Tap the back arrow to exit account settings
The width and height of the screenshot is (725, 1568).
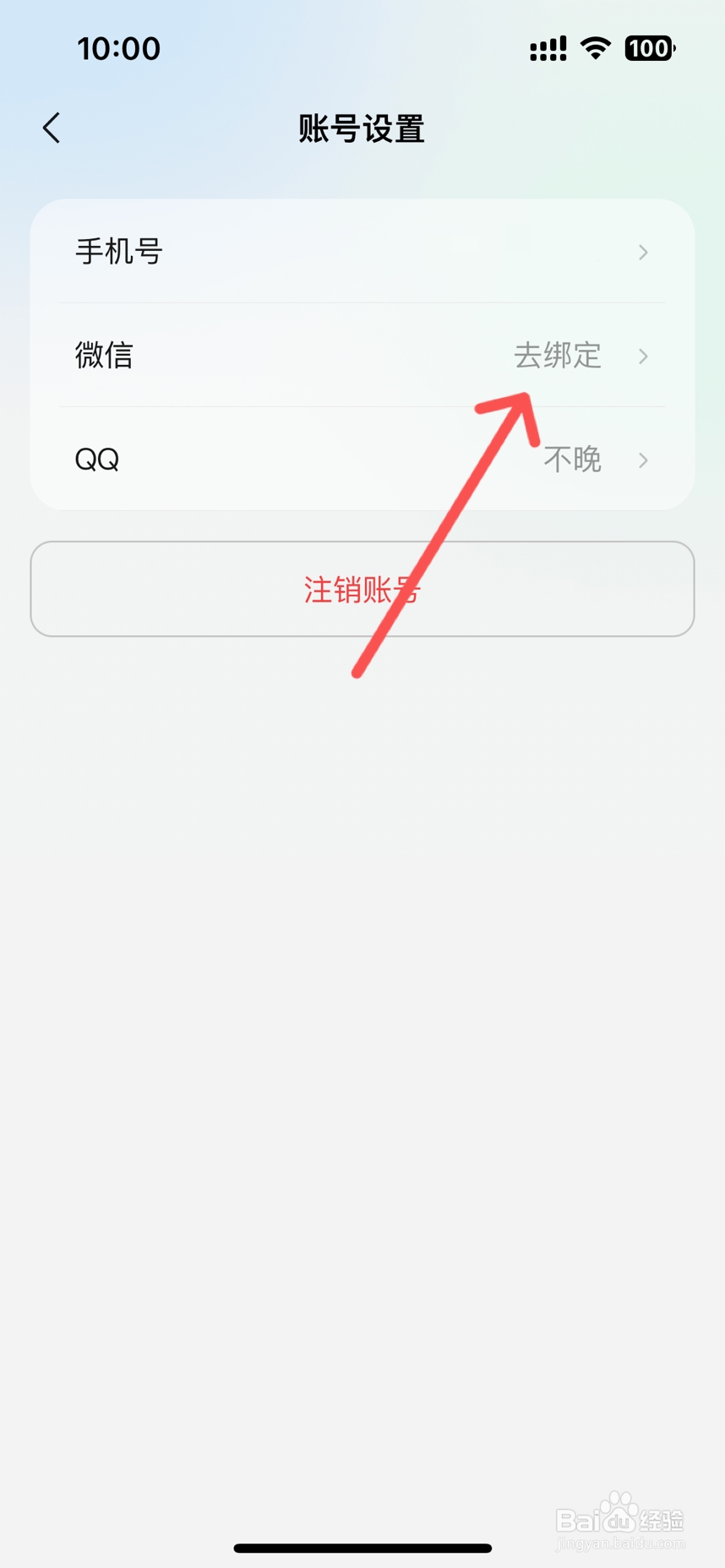50,128
